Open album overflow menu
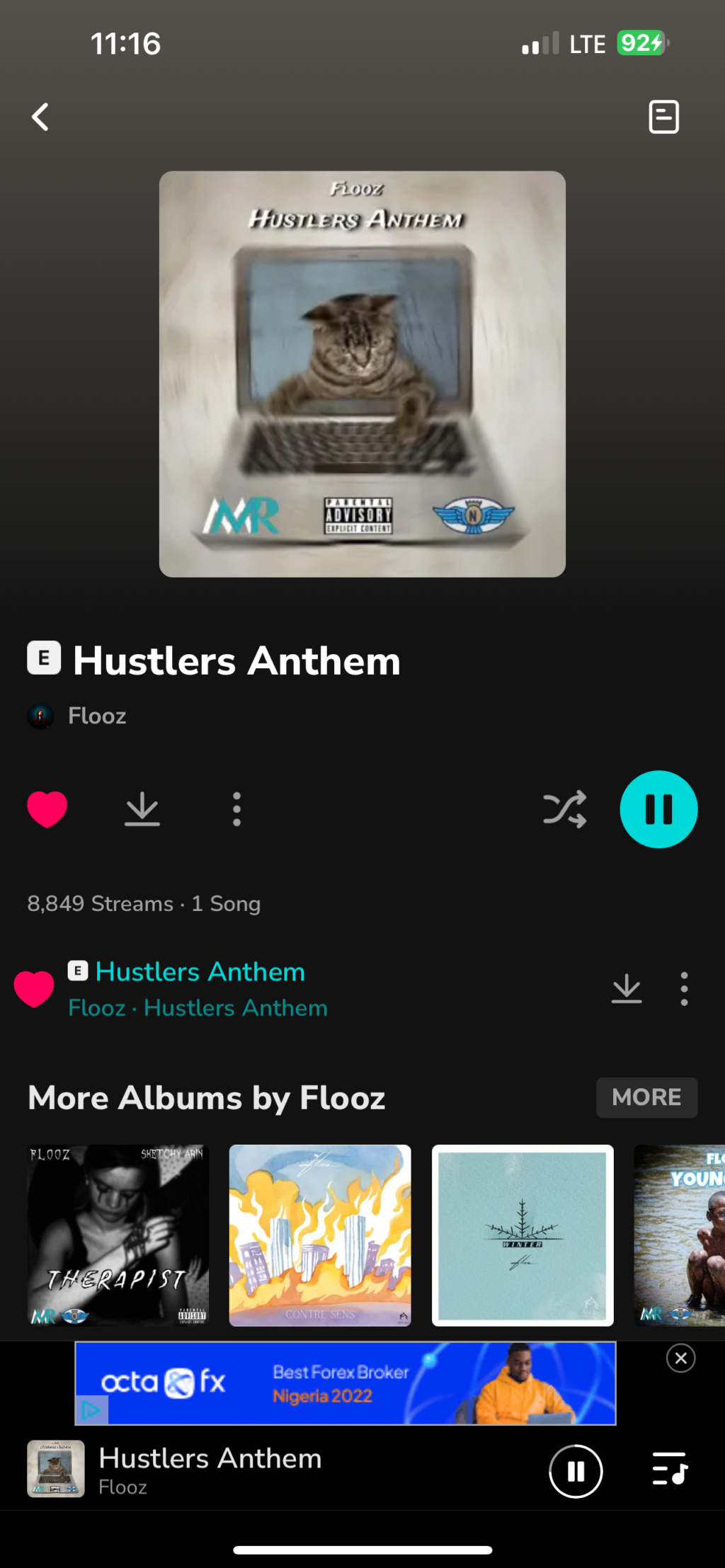Image resolution: width=725 pixels, height=1568 pixels. tap(236, 809)
